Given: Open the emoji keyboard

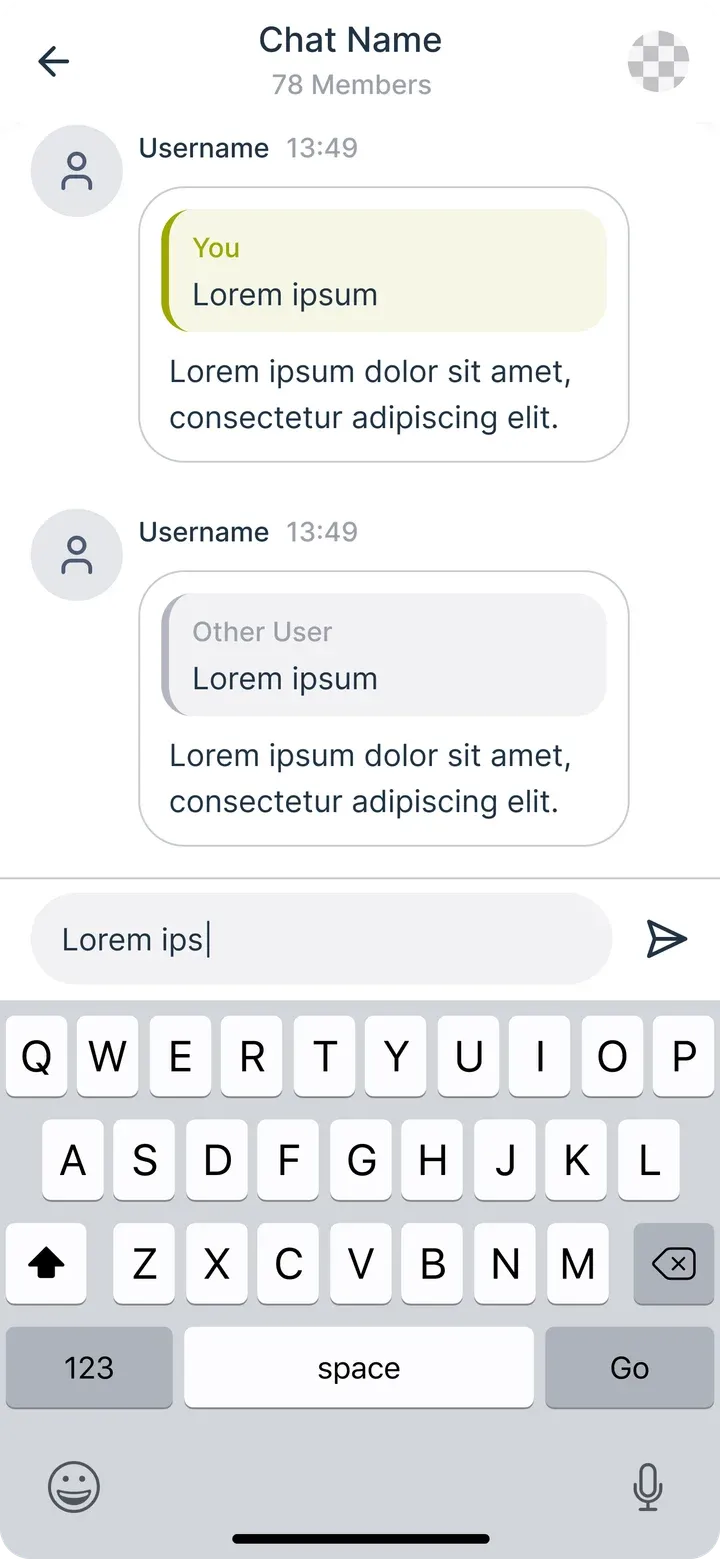Looking at the screenshot, I should click(x=74, y=1486).
